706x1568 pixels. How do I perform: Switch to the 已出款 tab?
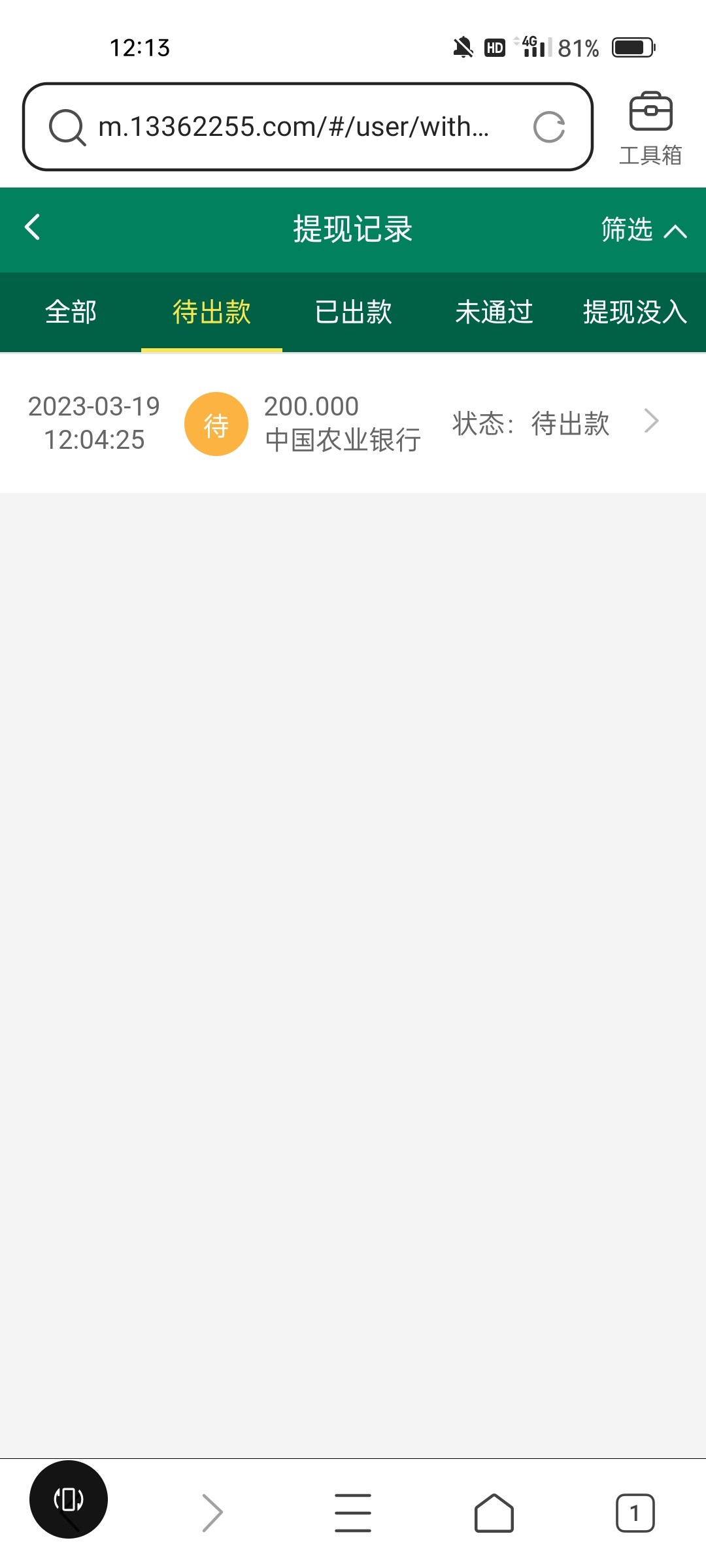[x=353, y=312]
